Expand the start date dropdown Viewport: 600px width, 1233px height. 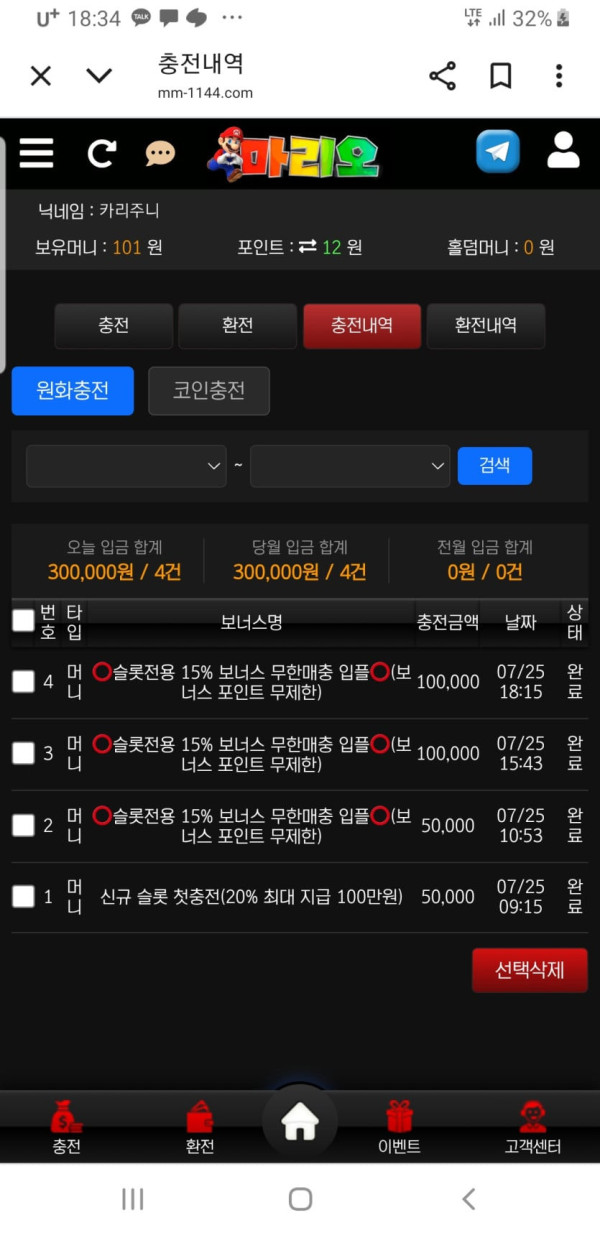126,466
